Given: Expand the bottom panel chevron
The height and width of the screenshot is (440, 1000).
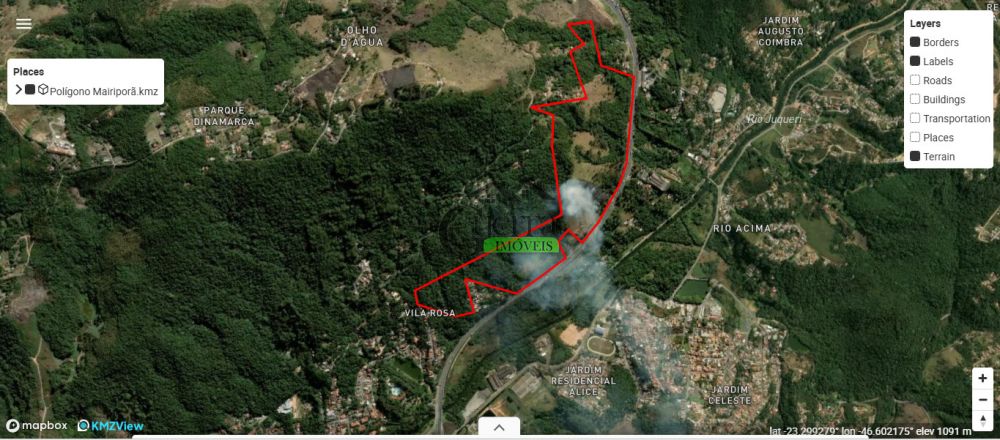Looking at the screenshot, I should pos(499,427).
